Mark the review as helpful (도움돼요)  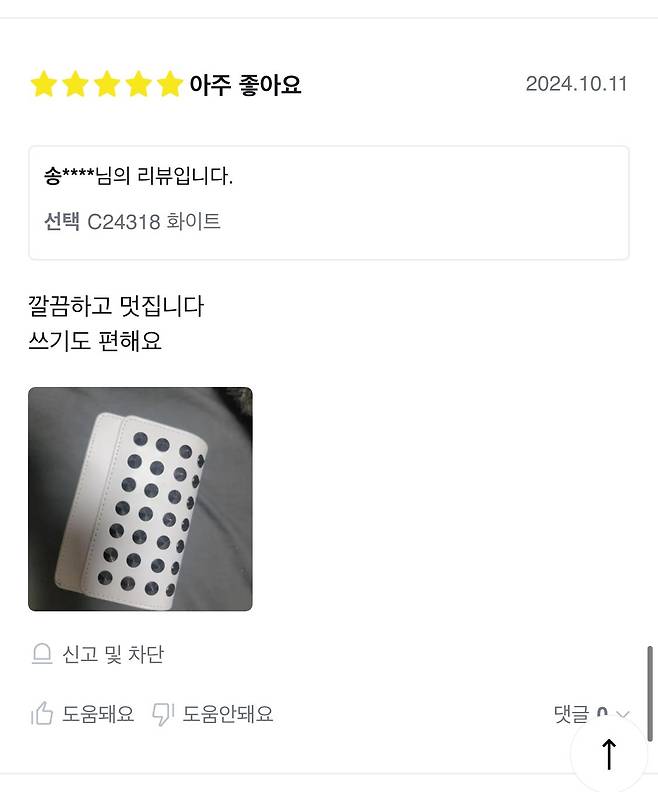coord(83,714)
